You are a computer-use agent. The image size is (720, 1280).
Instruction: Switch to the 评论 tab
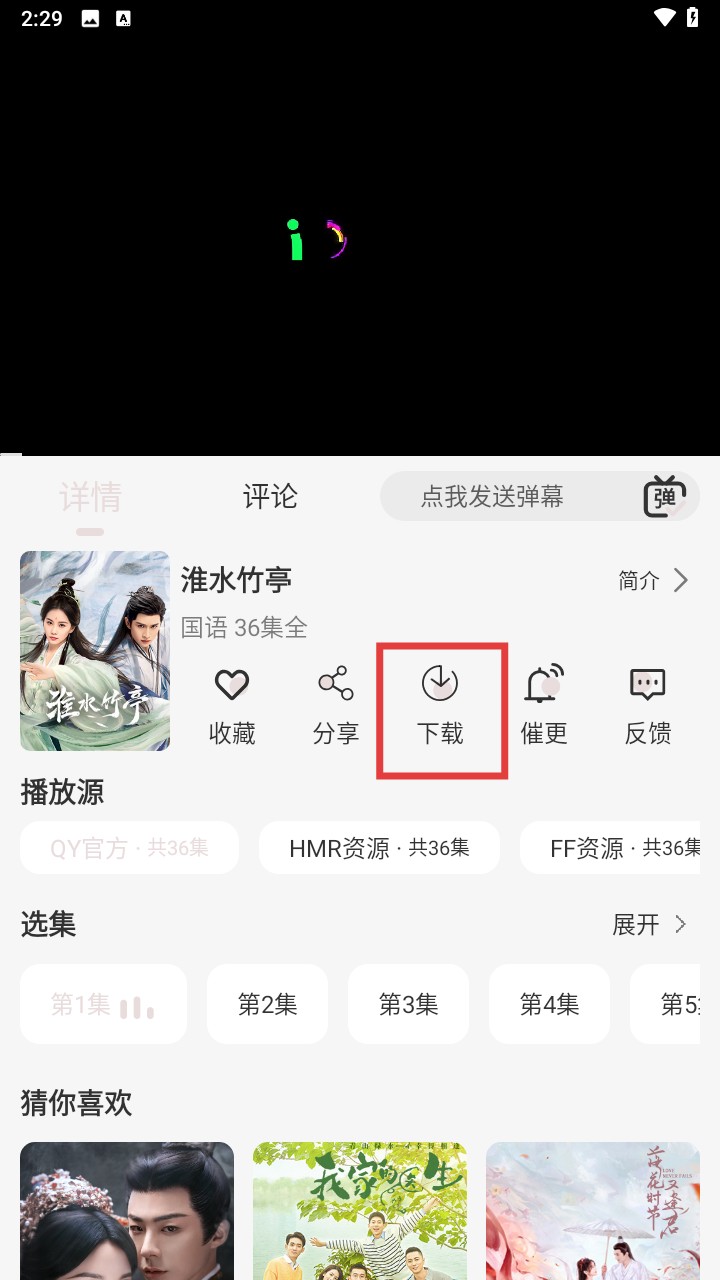coord(270,496)
